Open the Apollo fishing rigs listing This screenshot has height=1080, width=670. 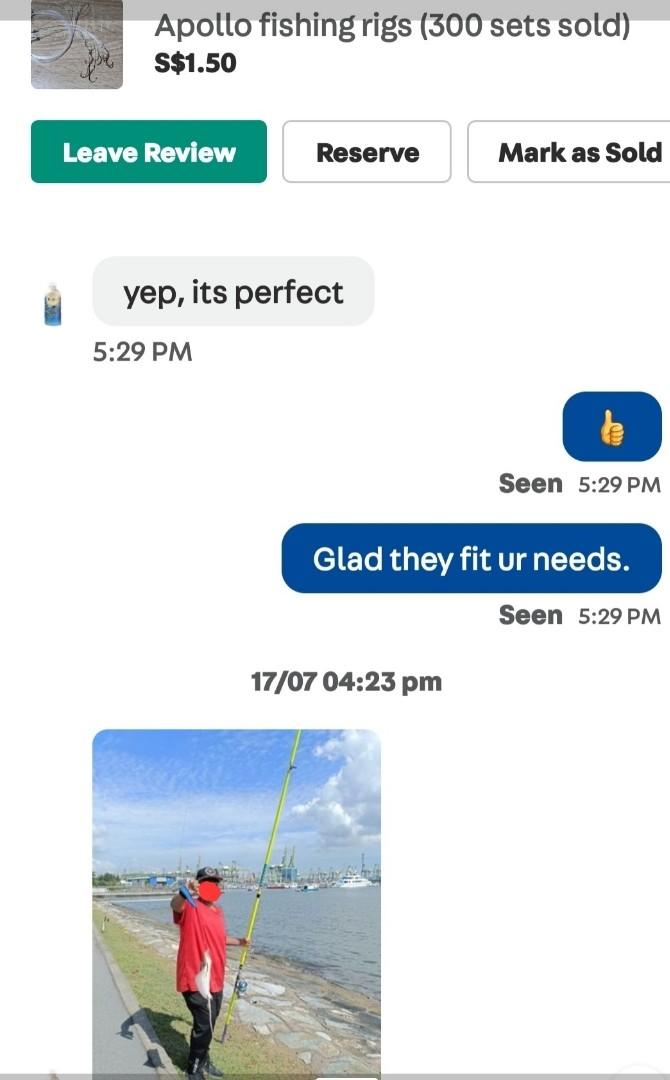(x=392, y=28)
